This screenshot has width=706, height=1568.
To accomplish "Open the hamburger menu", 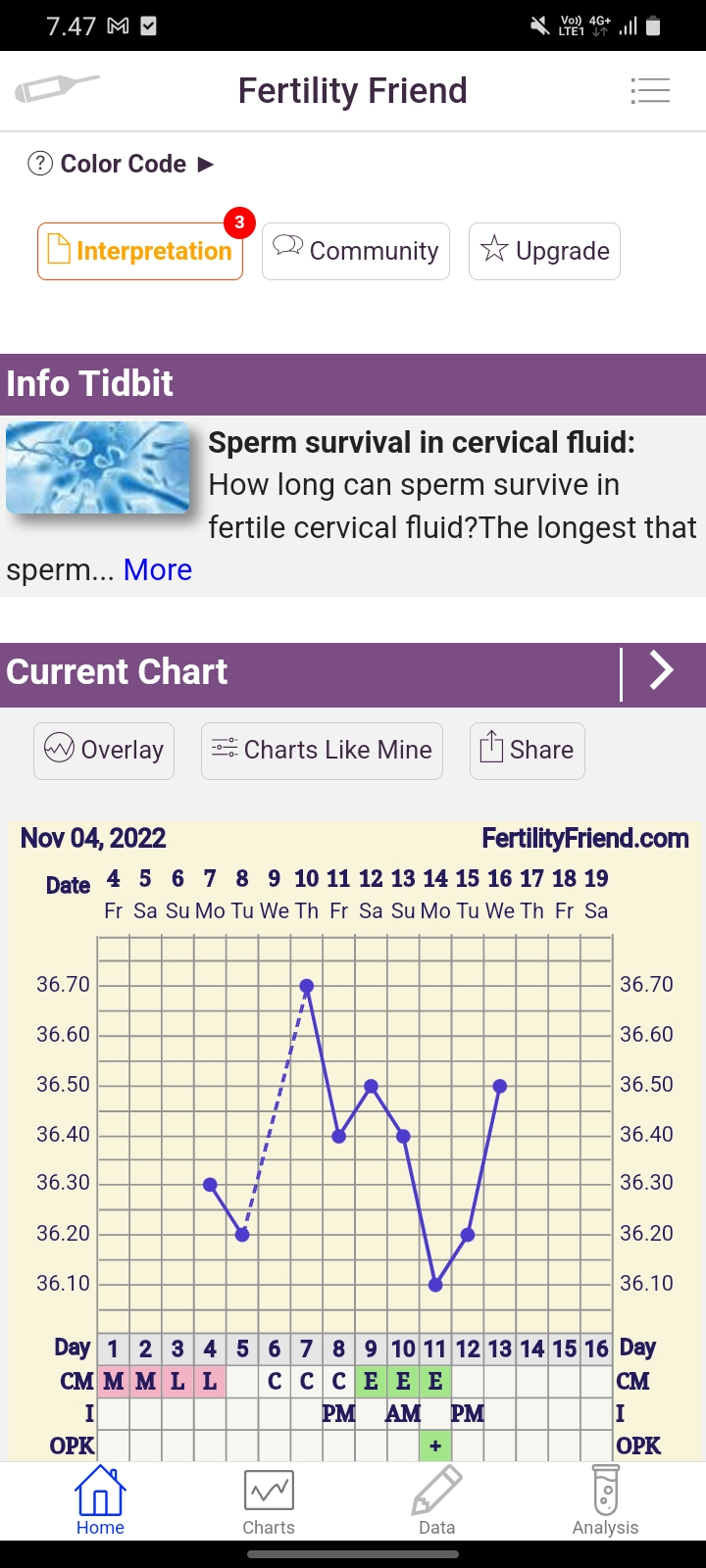I will (x=650, y=91).
